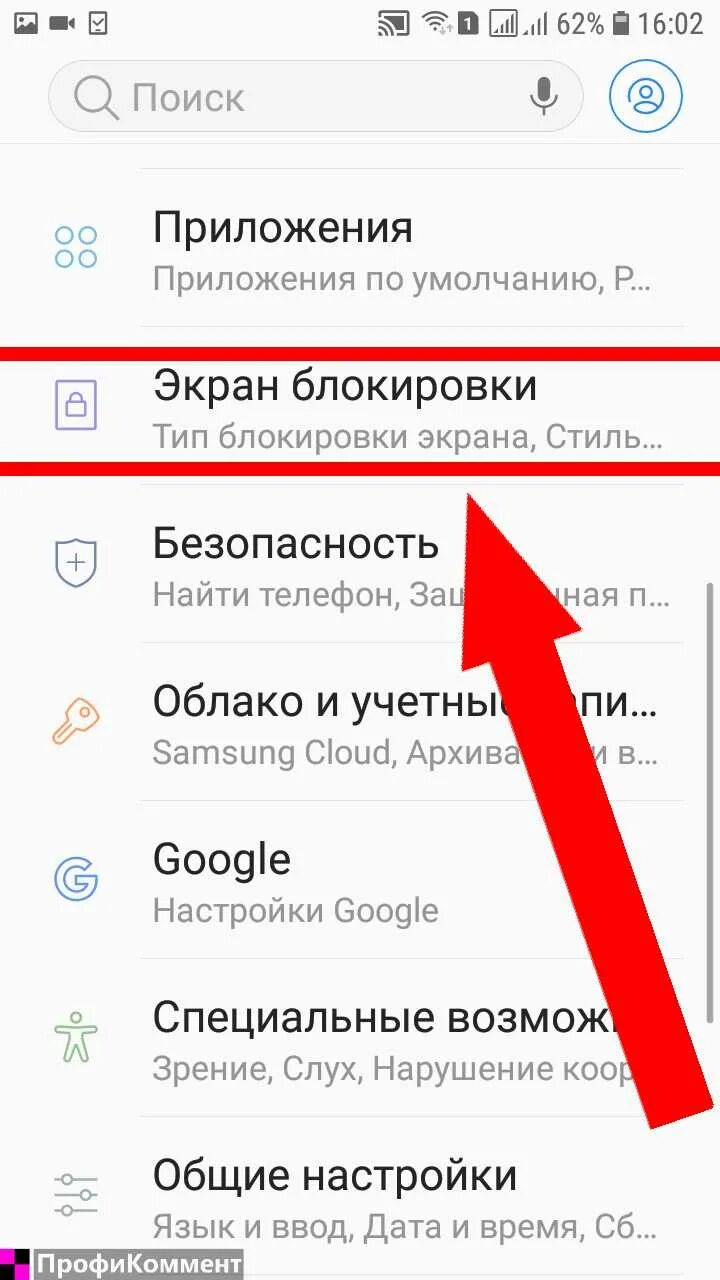Open Google settings row
The width and height of the screenshot is (720, 1280).
point(360,880)
